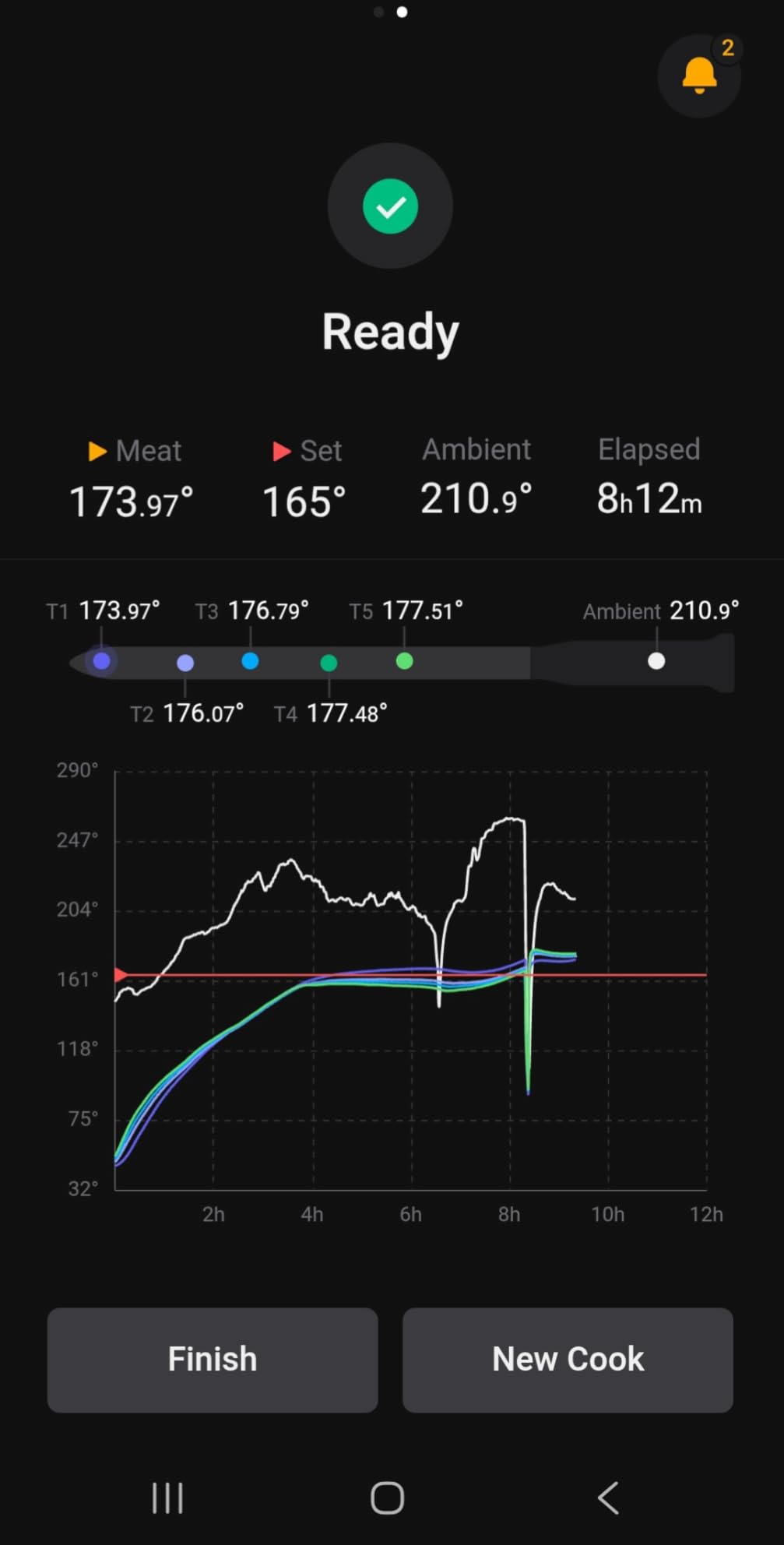The width and height of the screenshot is (784, 1545).
Task: Start a New Cook
Action: pos(567,1360)
